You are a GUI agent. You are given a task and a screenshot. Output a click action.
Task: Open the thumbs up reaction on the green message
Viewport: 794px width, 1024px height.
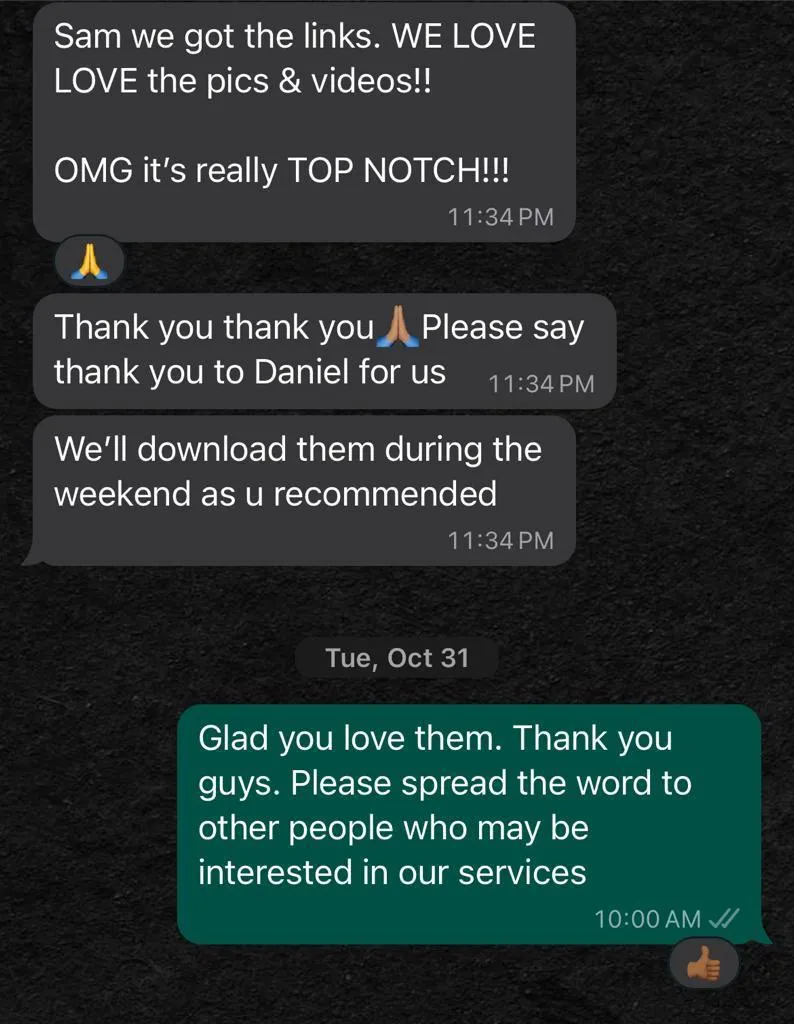704,963
